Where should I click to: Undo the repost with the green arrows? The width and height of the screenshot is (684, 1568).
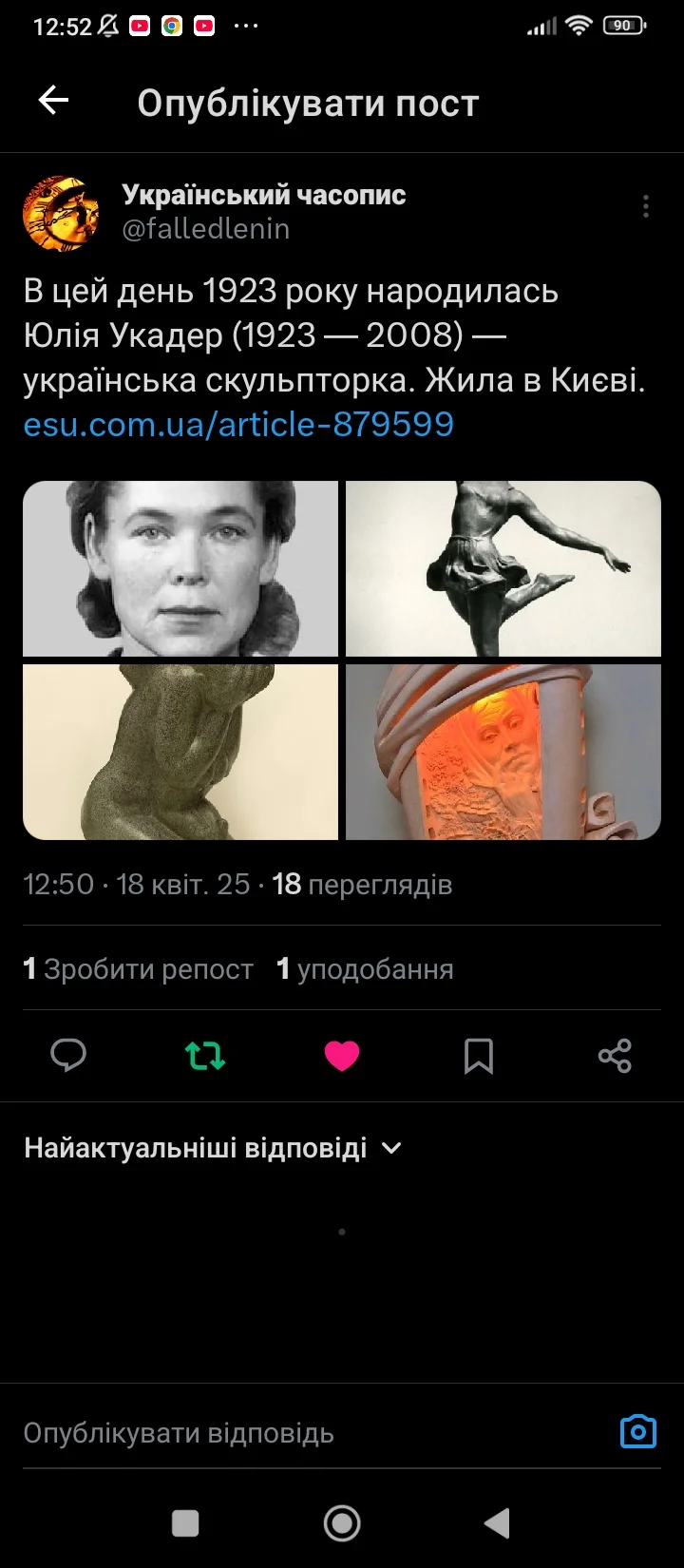coord(205,1056)
